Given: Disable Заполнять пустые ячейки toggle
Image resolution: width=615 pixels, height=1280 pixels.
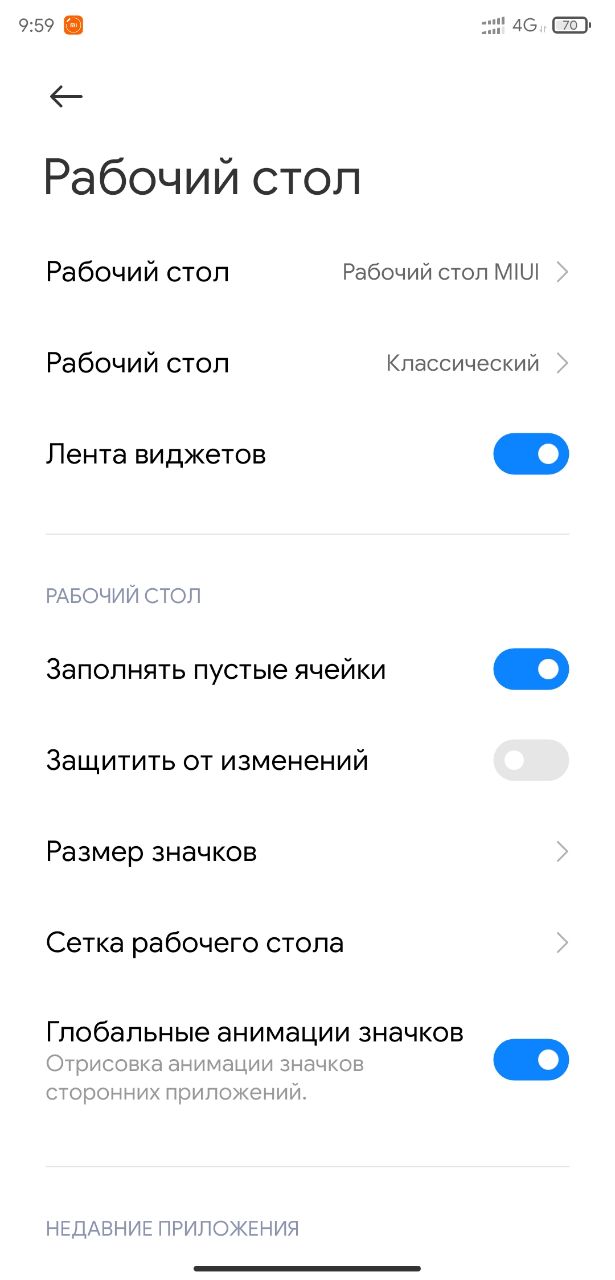Looking at the screenshot, I should (531, 669).
